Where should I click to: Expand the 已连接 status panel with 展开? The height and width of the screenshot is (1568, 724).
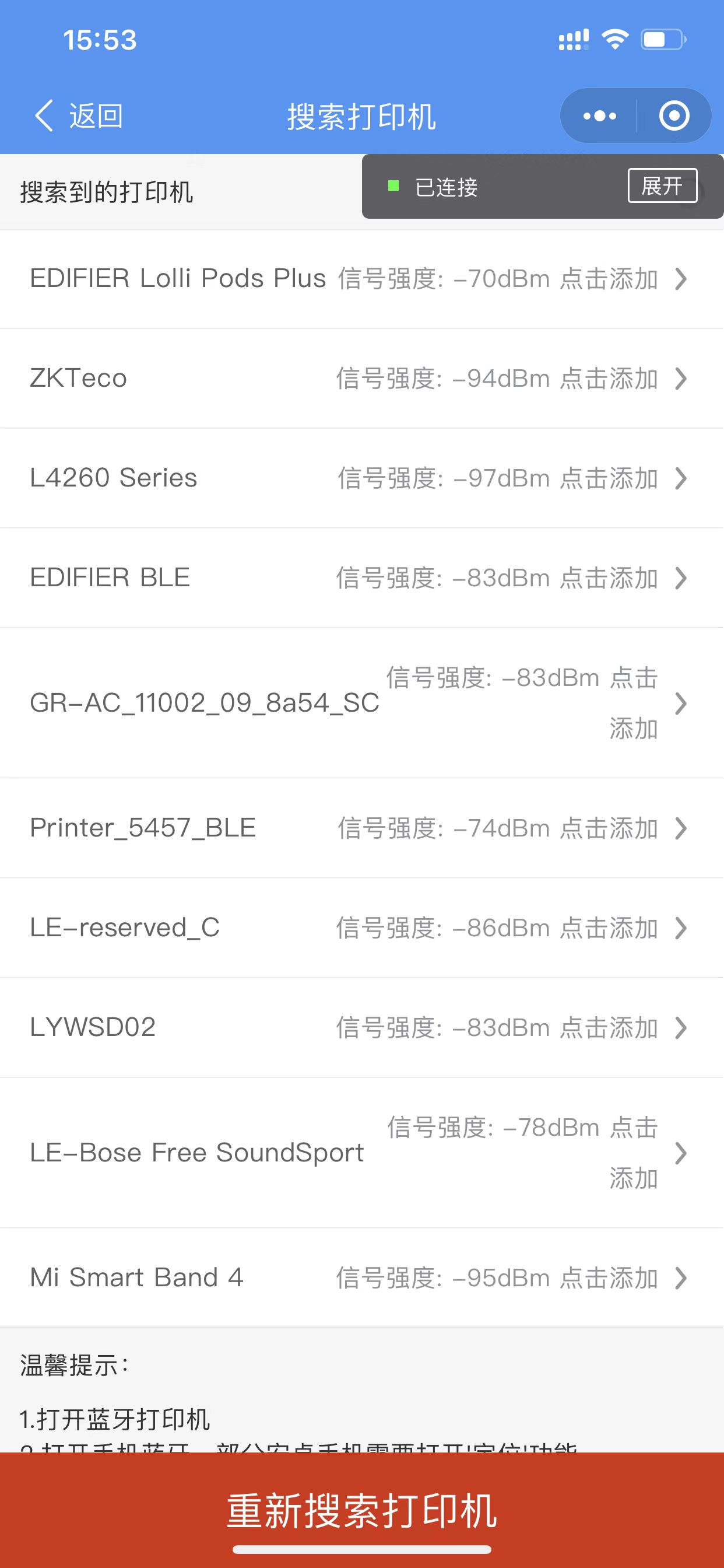click(663, 185)
